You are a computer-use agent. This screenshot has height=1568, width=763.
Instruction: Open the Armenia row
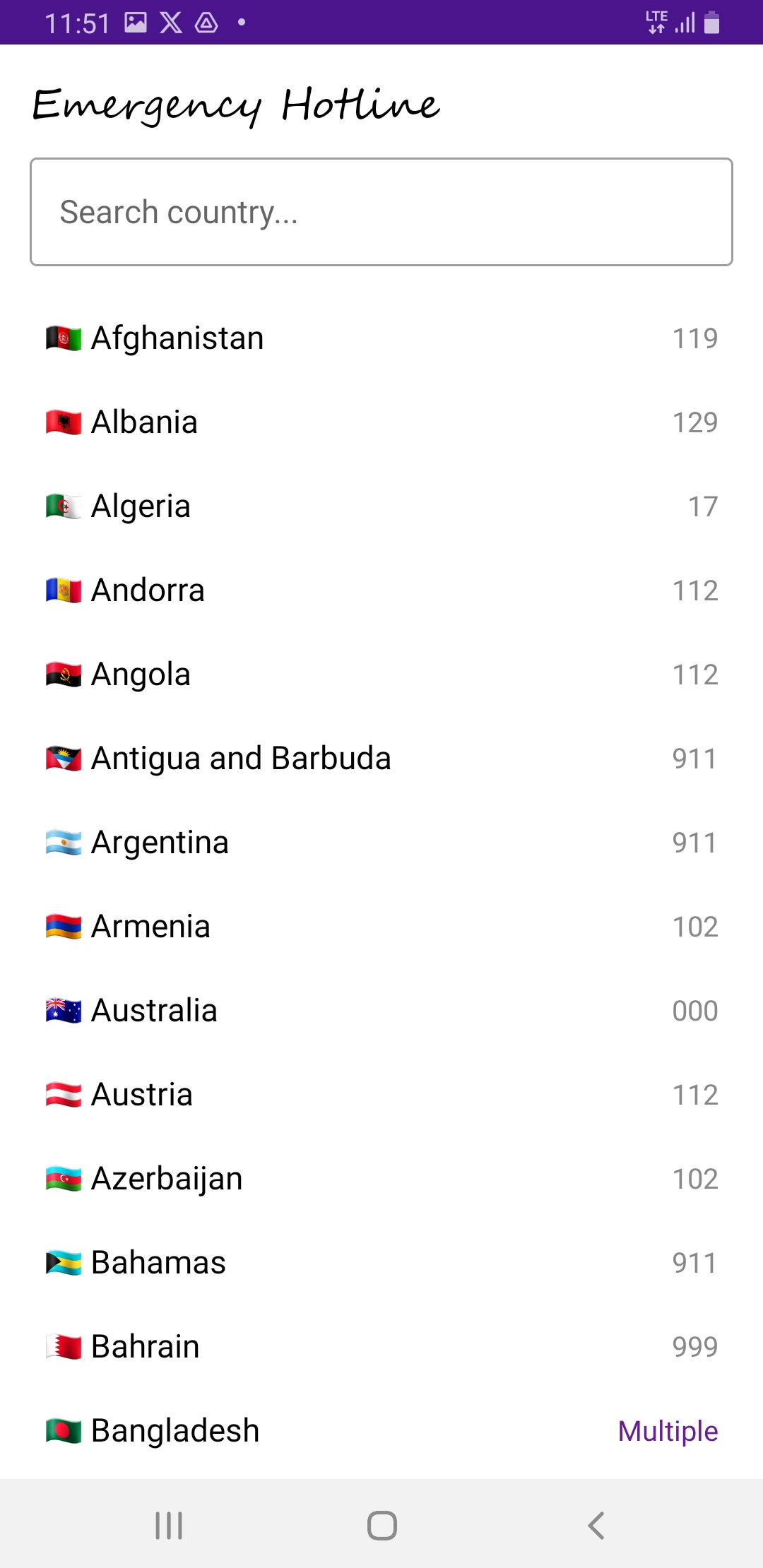[x=381, y=927]
